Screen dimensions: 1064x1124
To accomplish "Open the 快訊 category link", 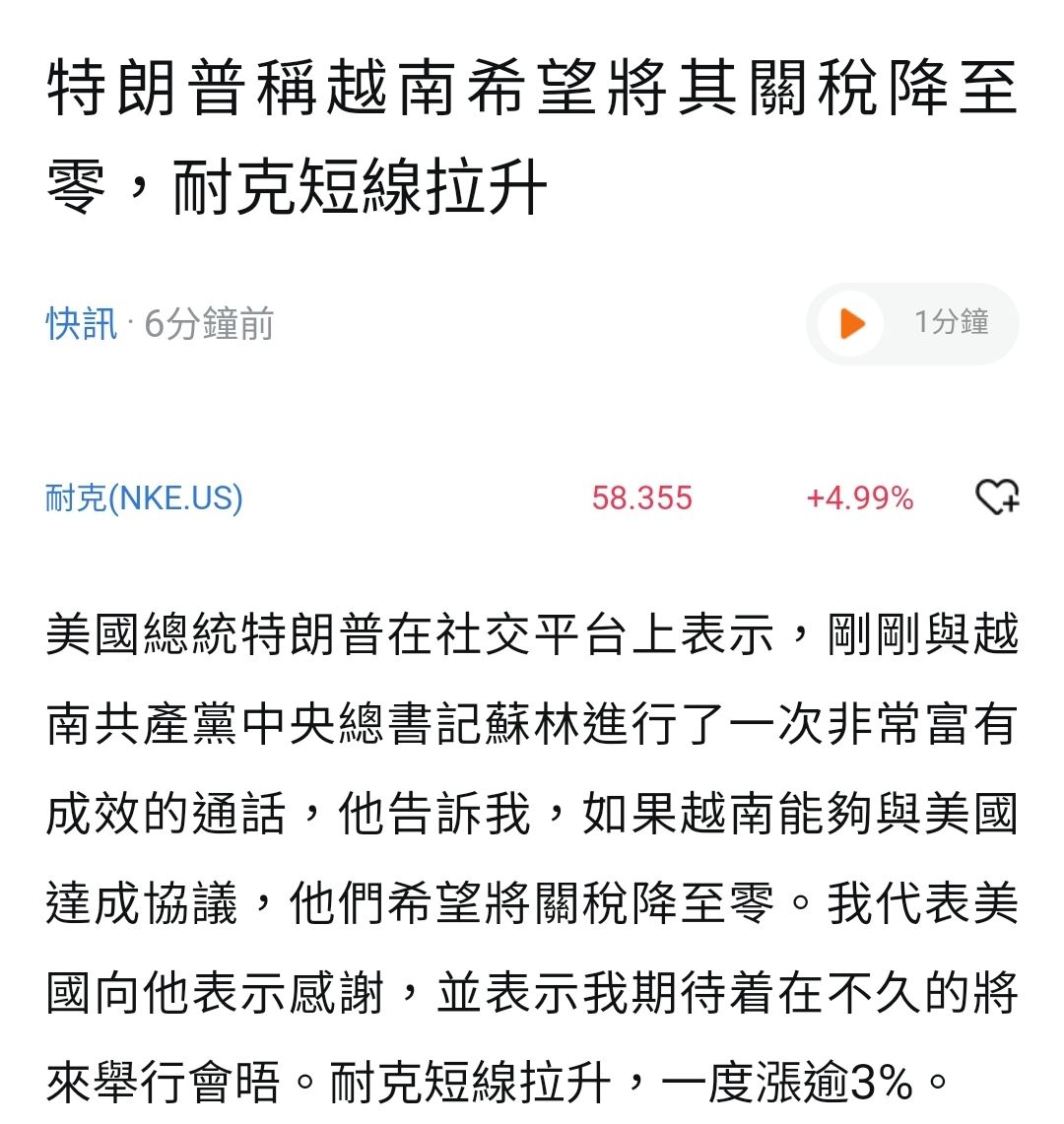I will [x=81, y=324].
